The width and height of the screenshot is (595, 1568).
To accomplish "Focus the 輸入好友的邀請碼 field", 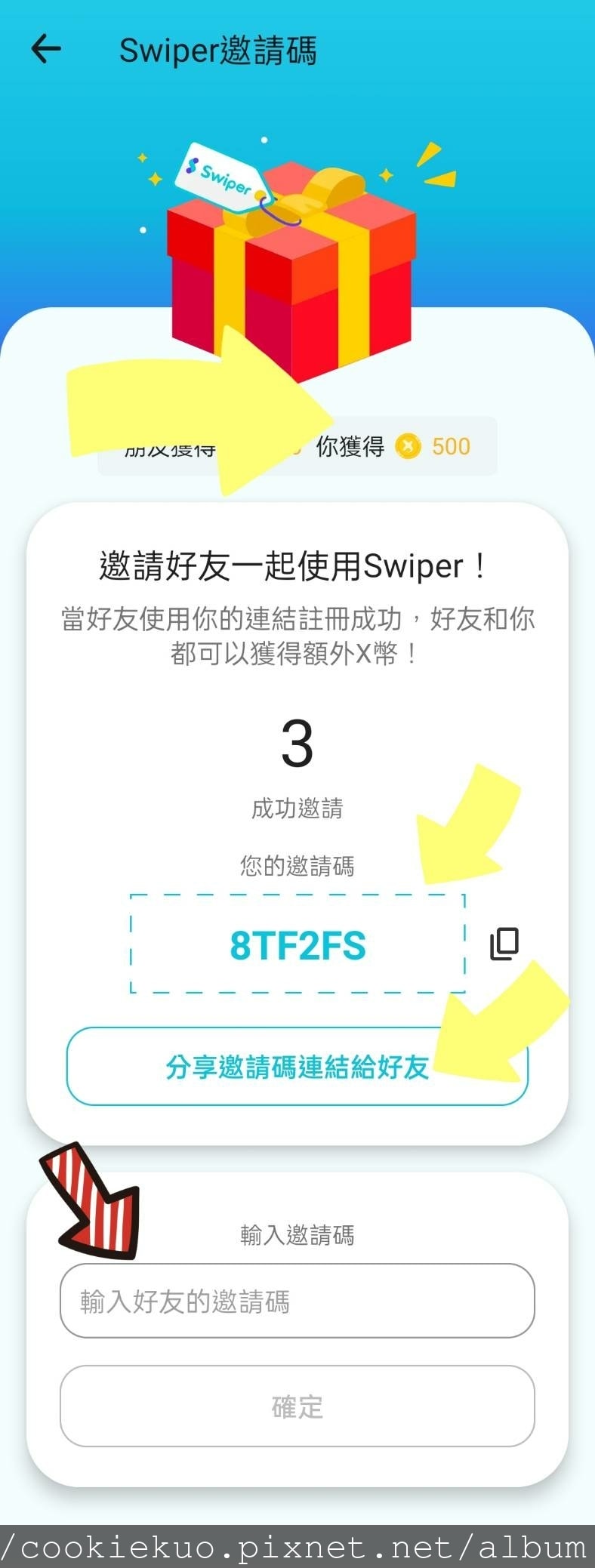I will click(297, 1301).
